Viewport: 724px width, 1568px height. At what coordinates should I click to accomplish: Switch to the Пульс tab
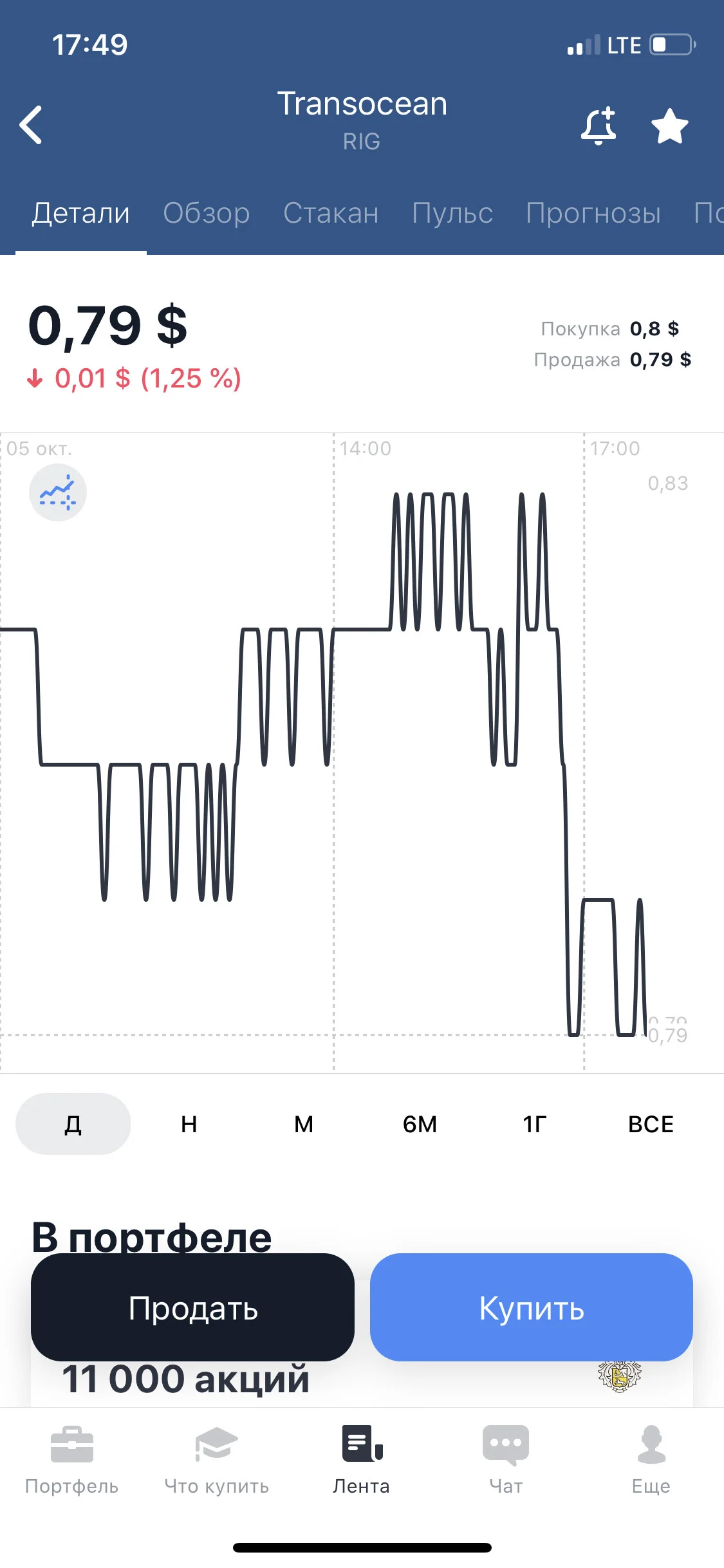452,213
